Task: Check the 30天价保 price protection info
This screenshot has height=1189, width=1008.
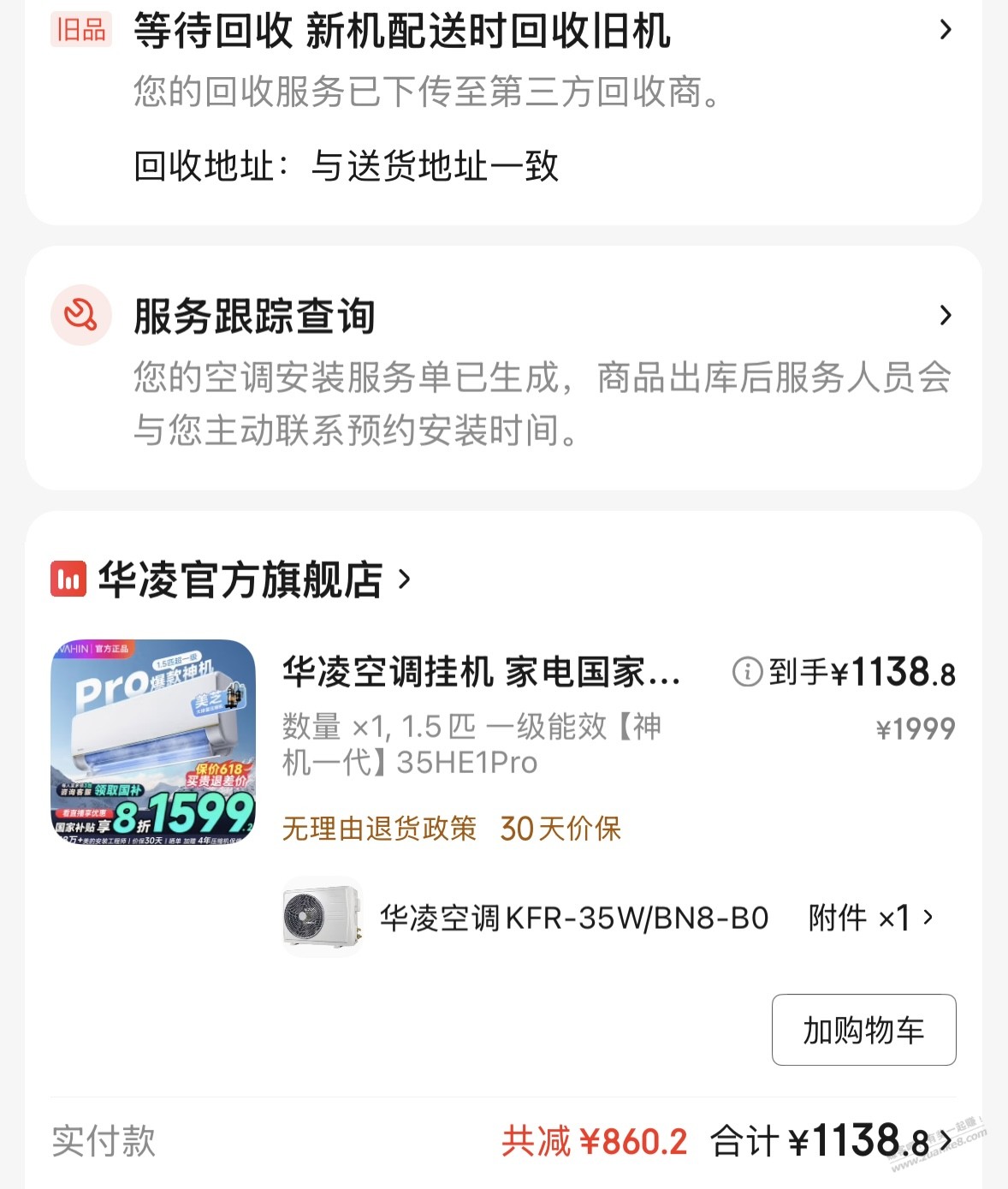Action: pyautogui.click(x=560, y=829)
